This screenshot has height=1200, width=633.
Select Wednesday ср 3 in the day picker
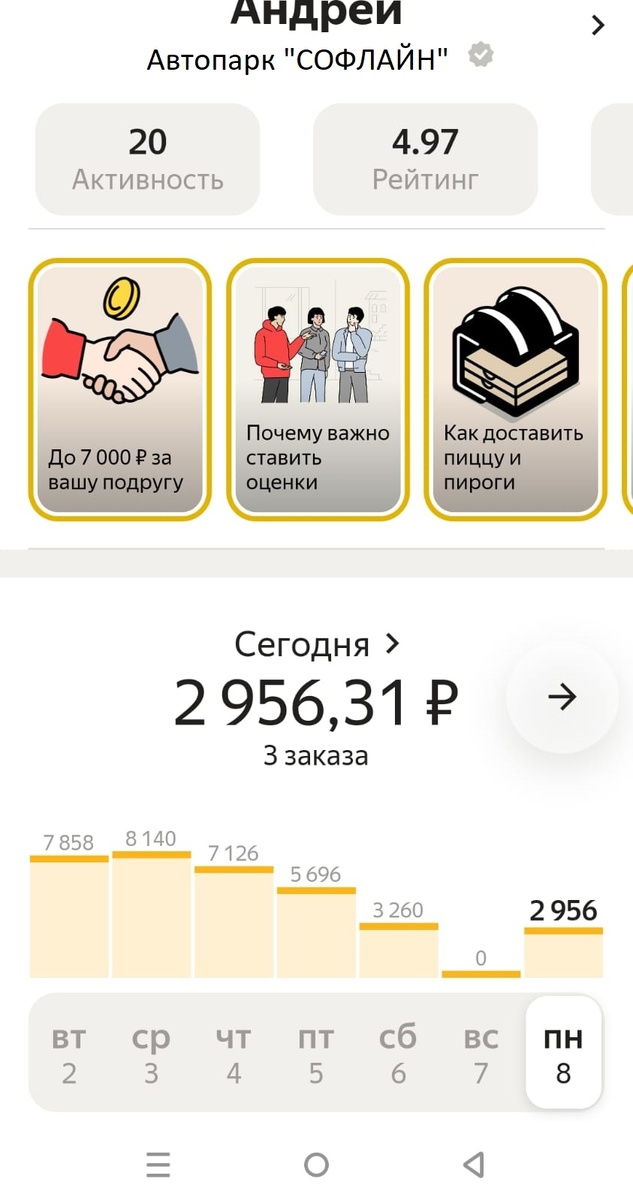151,1053
